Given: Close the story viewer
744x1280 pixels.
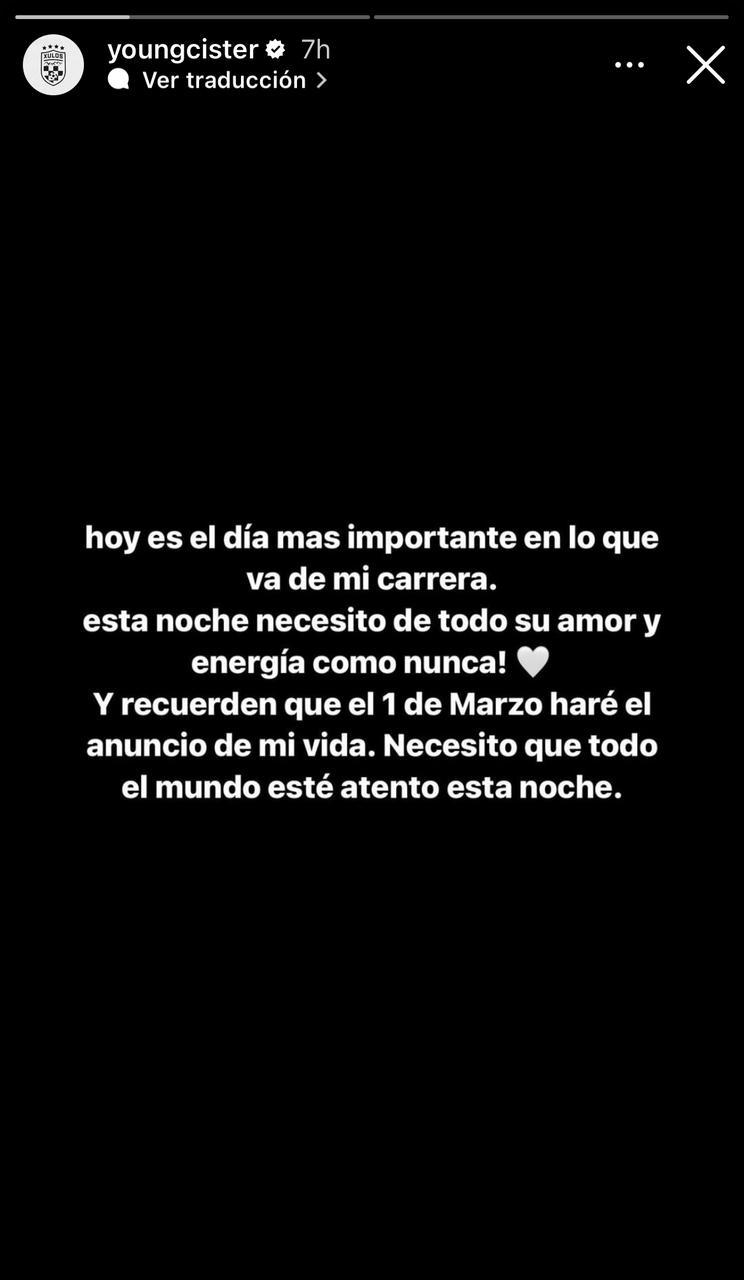Looking at the screenshot, I should [x=705, y=65].
